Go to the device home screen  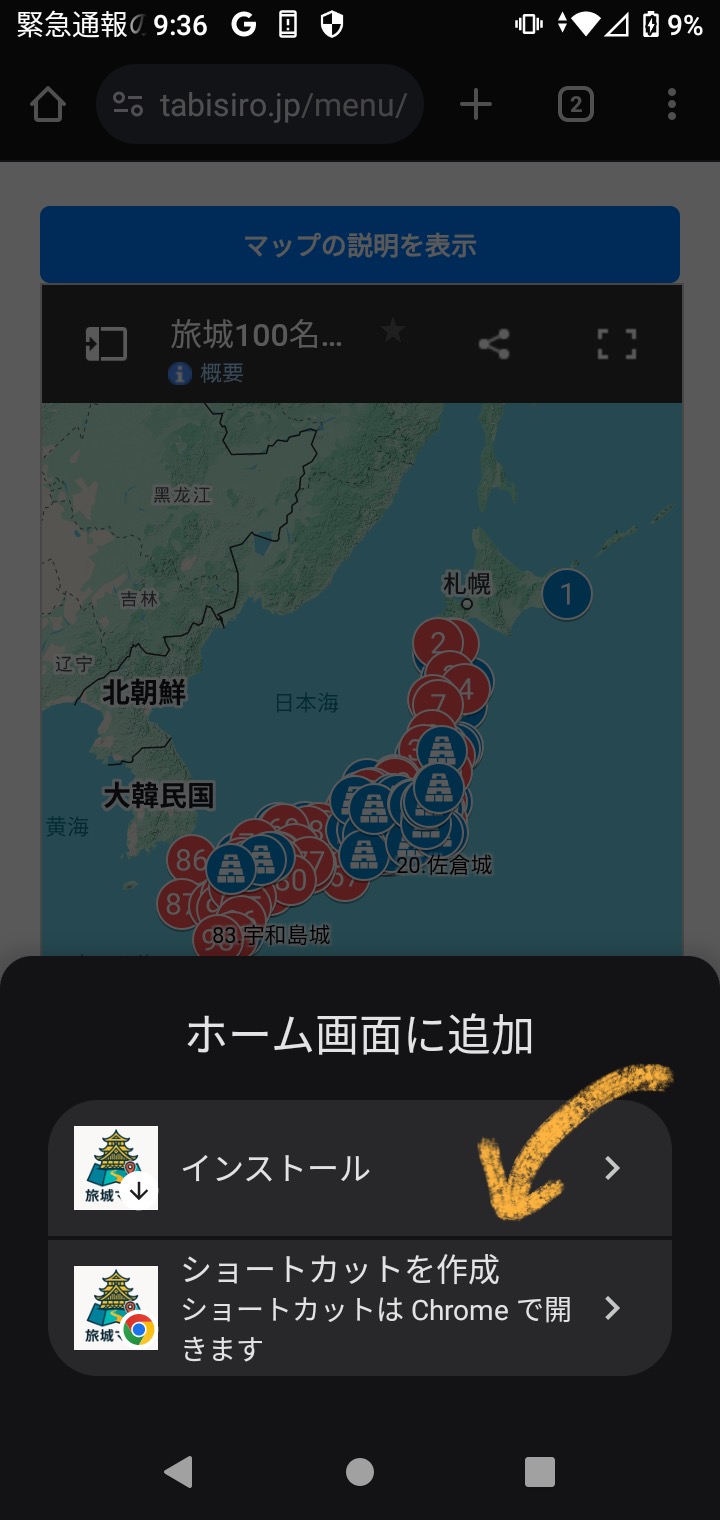(x=360, y=1471)
